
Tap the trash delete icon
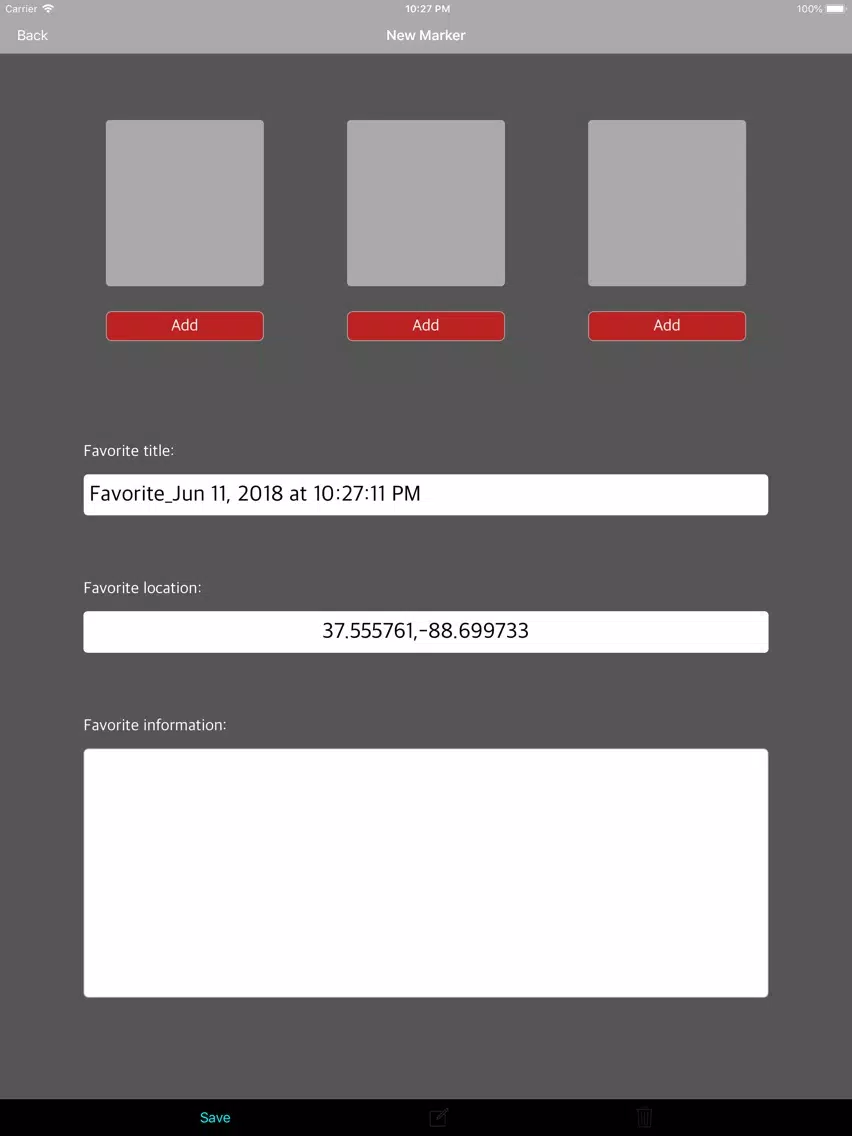pos(645,1117)
